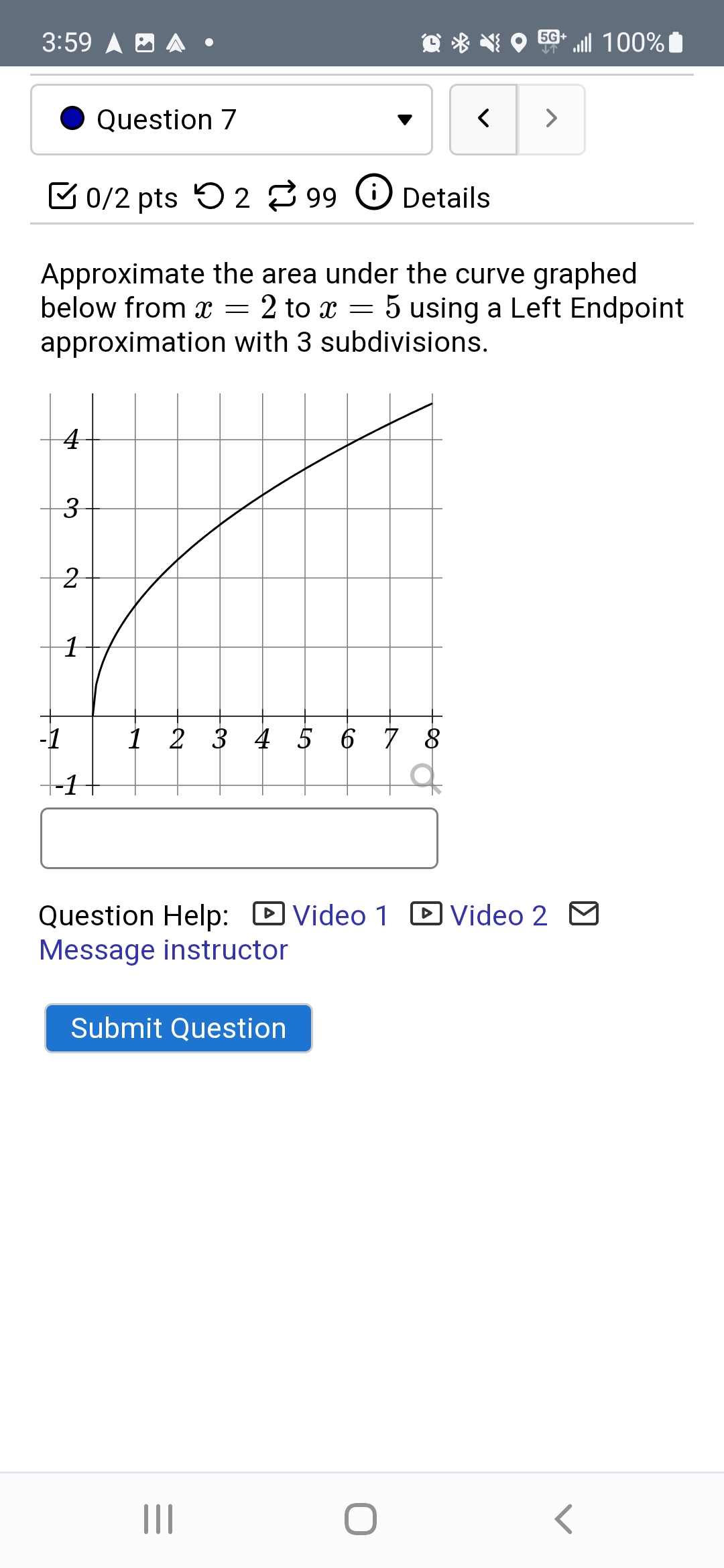Tap the Android recent apps icon
This screenshot has height=1568, width=724.
(x=160, y=1519)
